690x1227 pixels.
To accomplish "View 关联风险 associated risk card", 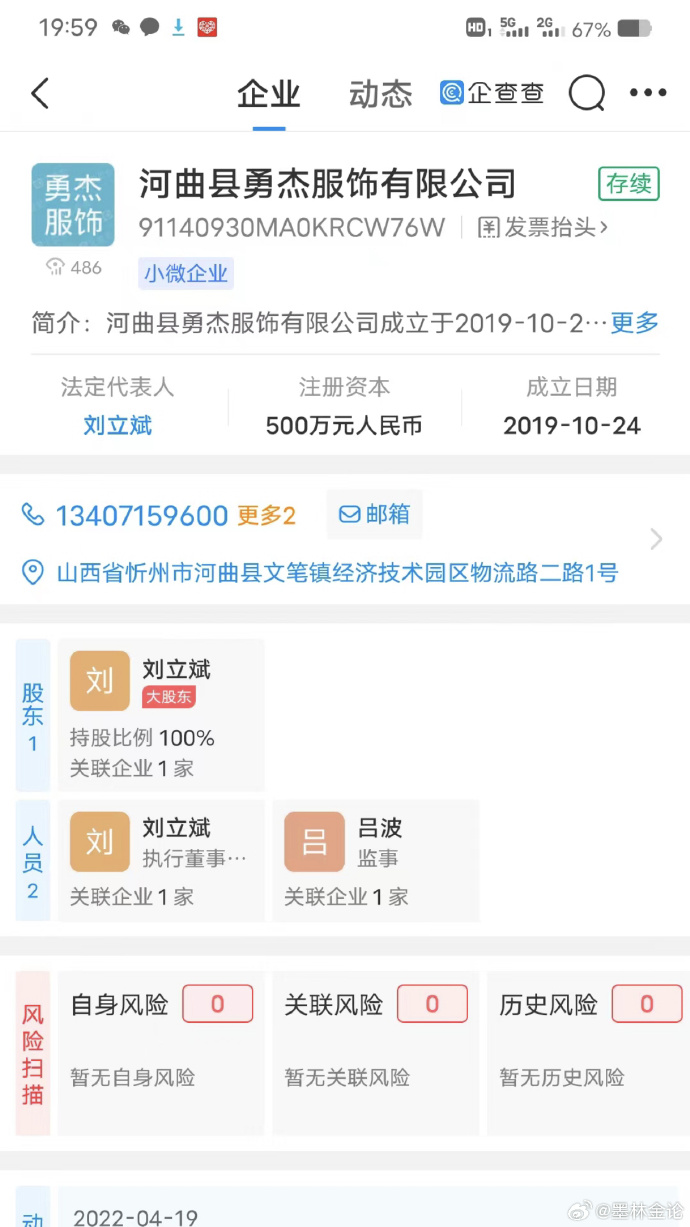I will pos(375,1051).
